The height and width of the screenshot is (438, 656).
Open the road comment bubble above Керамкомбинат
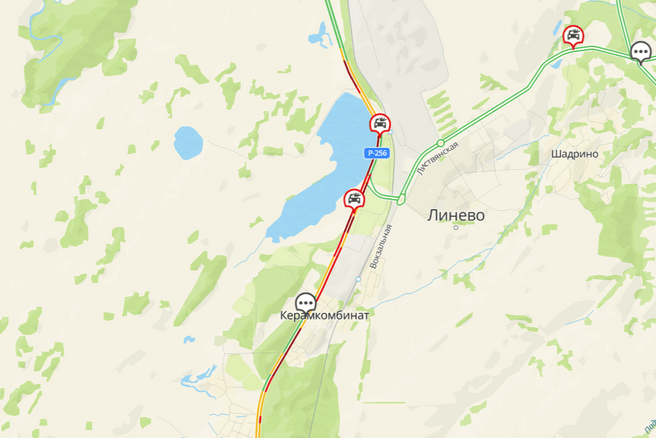click(x=306, y=300)
